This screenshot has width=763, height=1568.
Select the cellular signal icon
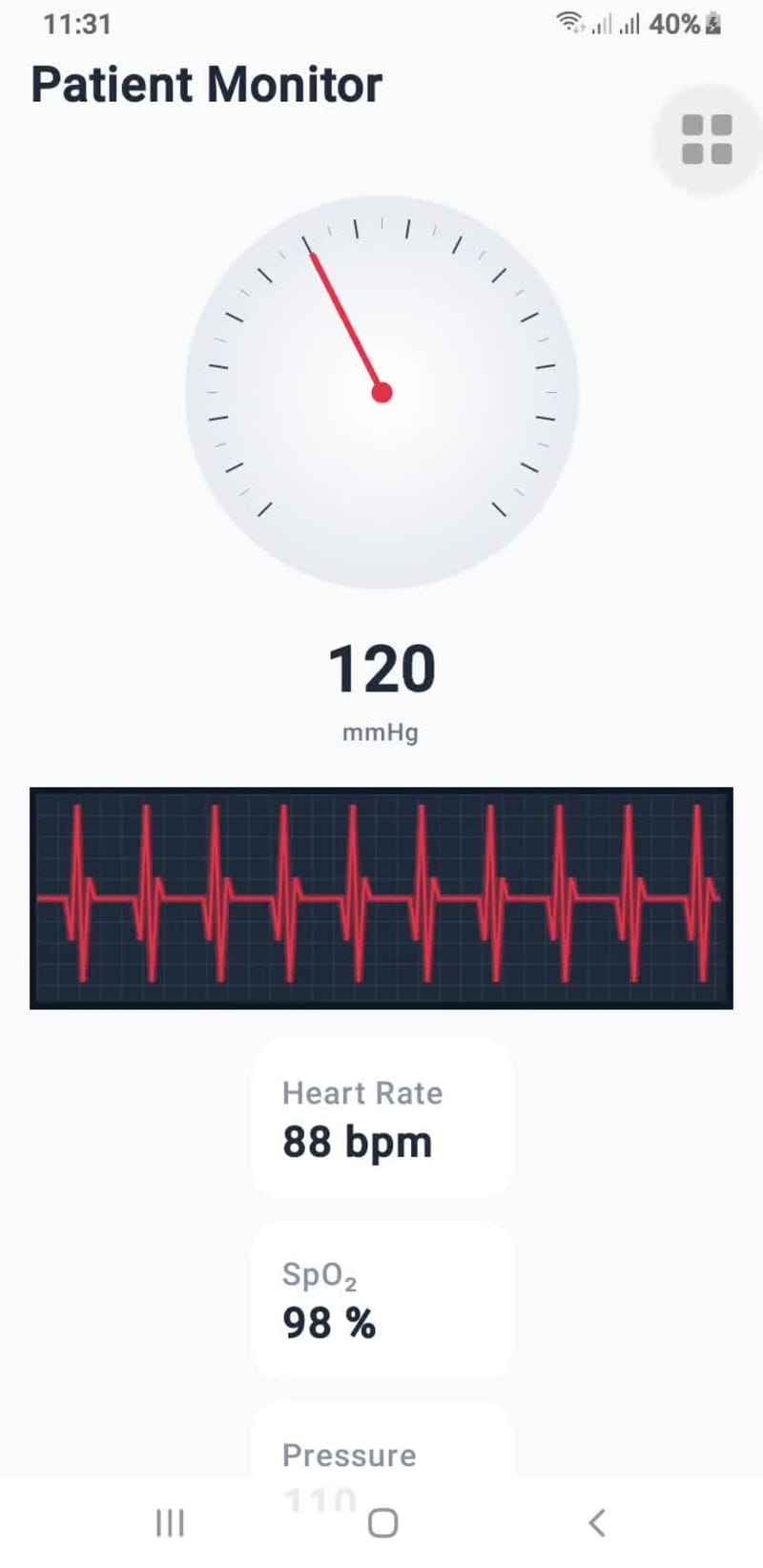(603, 24)
